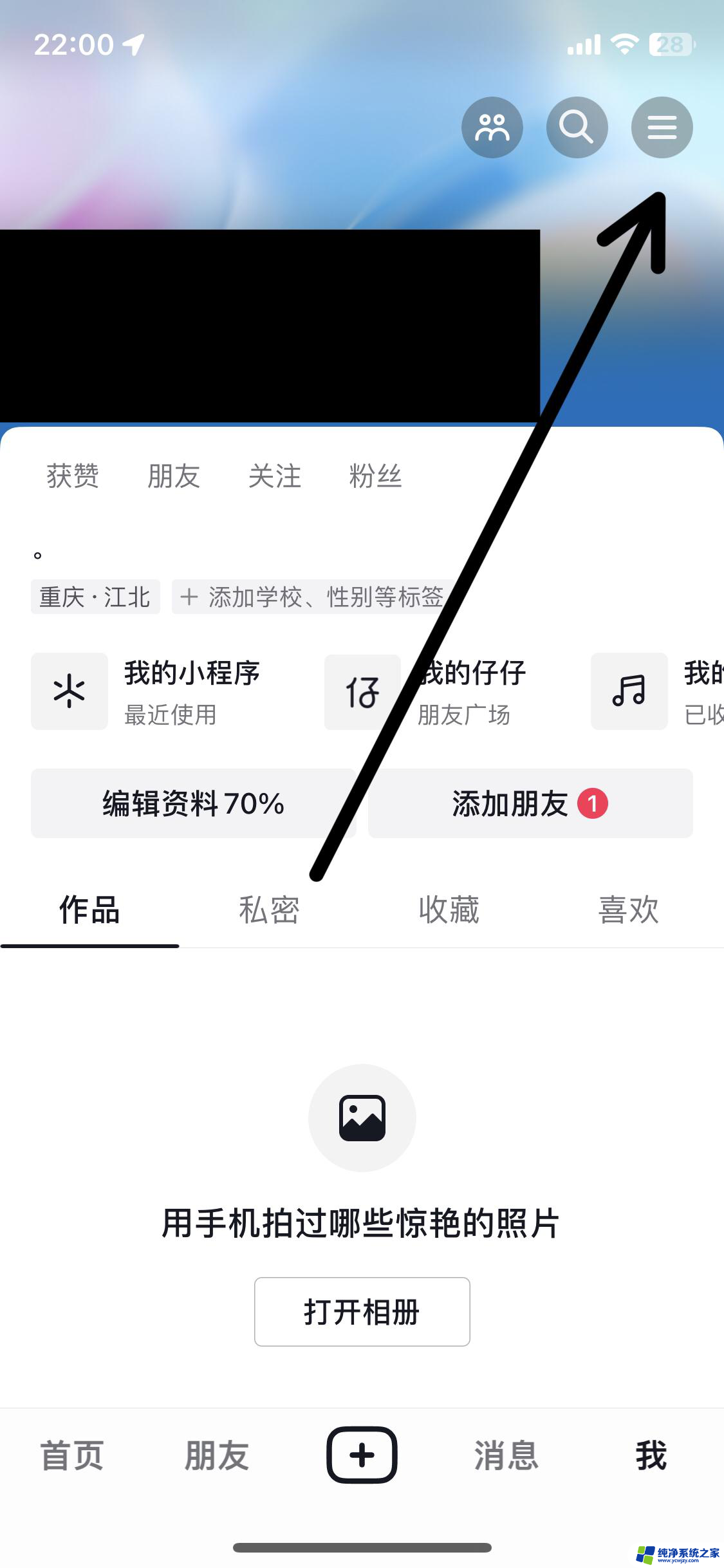Open the 关注 following list
724x1568 pixels.
[275, 476]
